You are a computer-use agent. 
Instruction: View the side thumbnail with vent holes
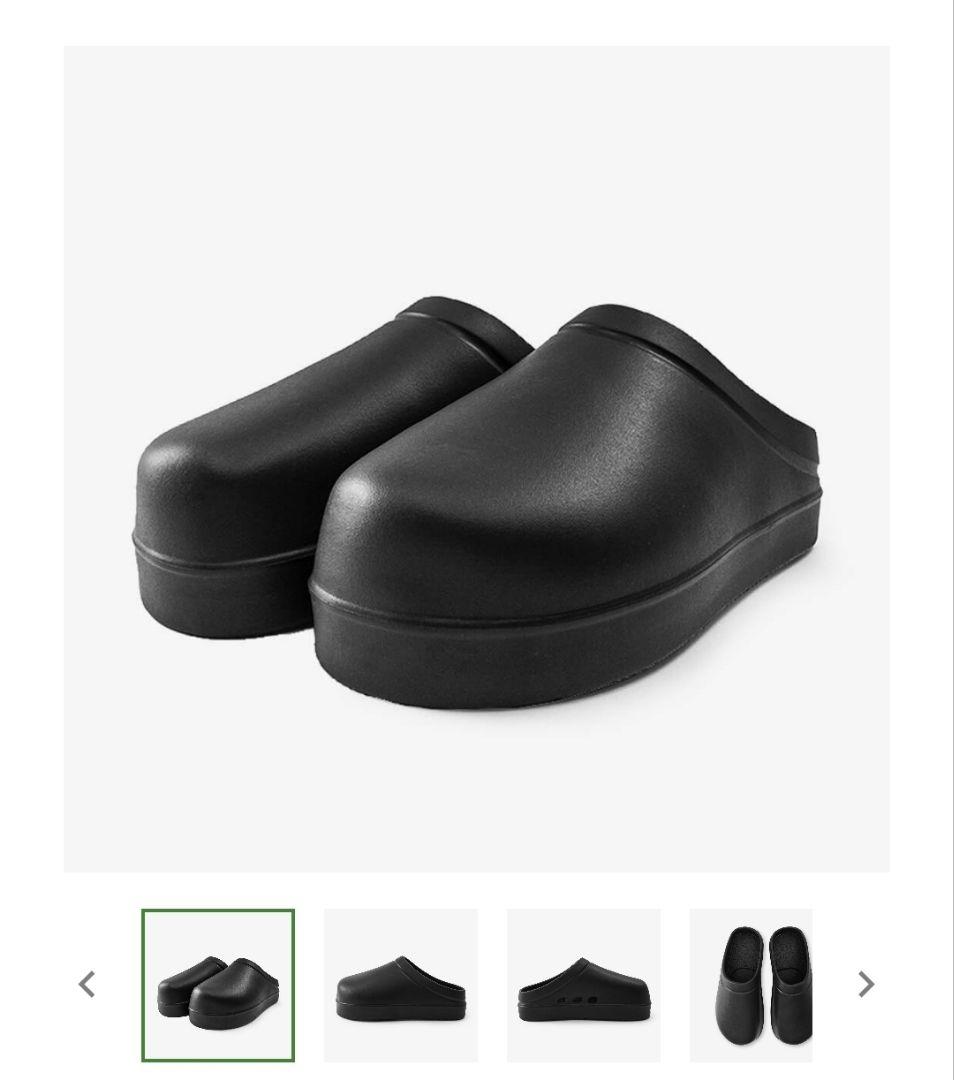pos(583,984)
